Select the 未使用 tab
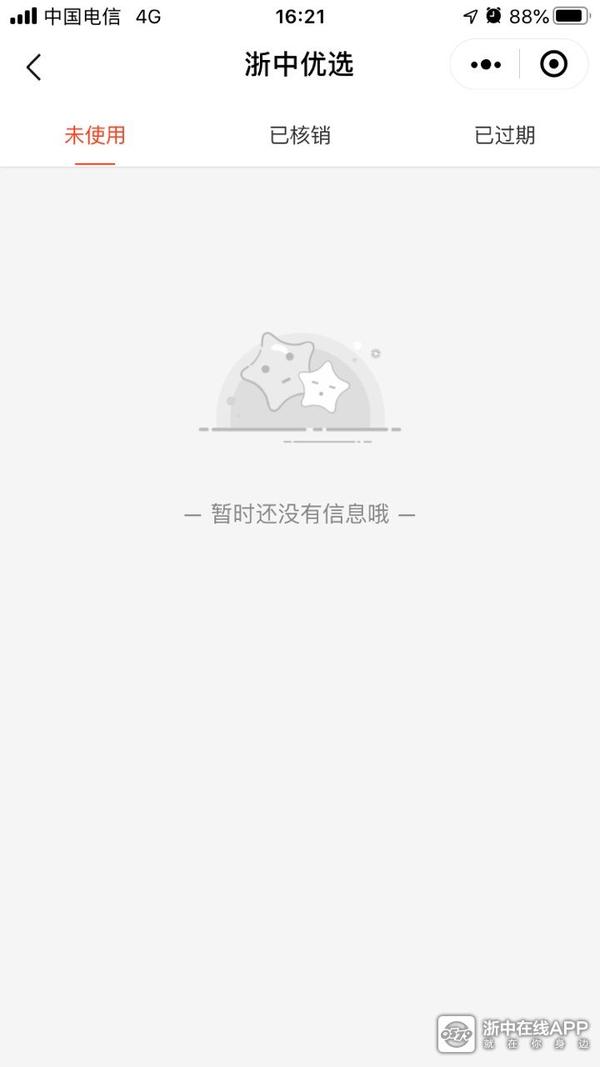 tap(95, 136)
